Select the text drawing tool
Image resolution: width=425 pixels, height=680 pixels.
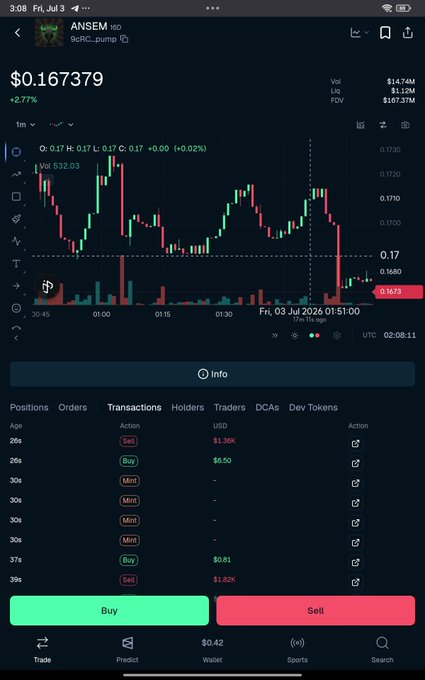pyautogui.click(x=16, y=264)
